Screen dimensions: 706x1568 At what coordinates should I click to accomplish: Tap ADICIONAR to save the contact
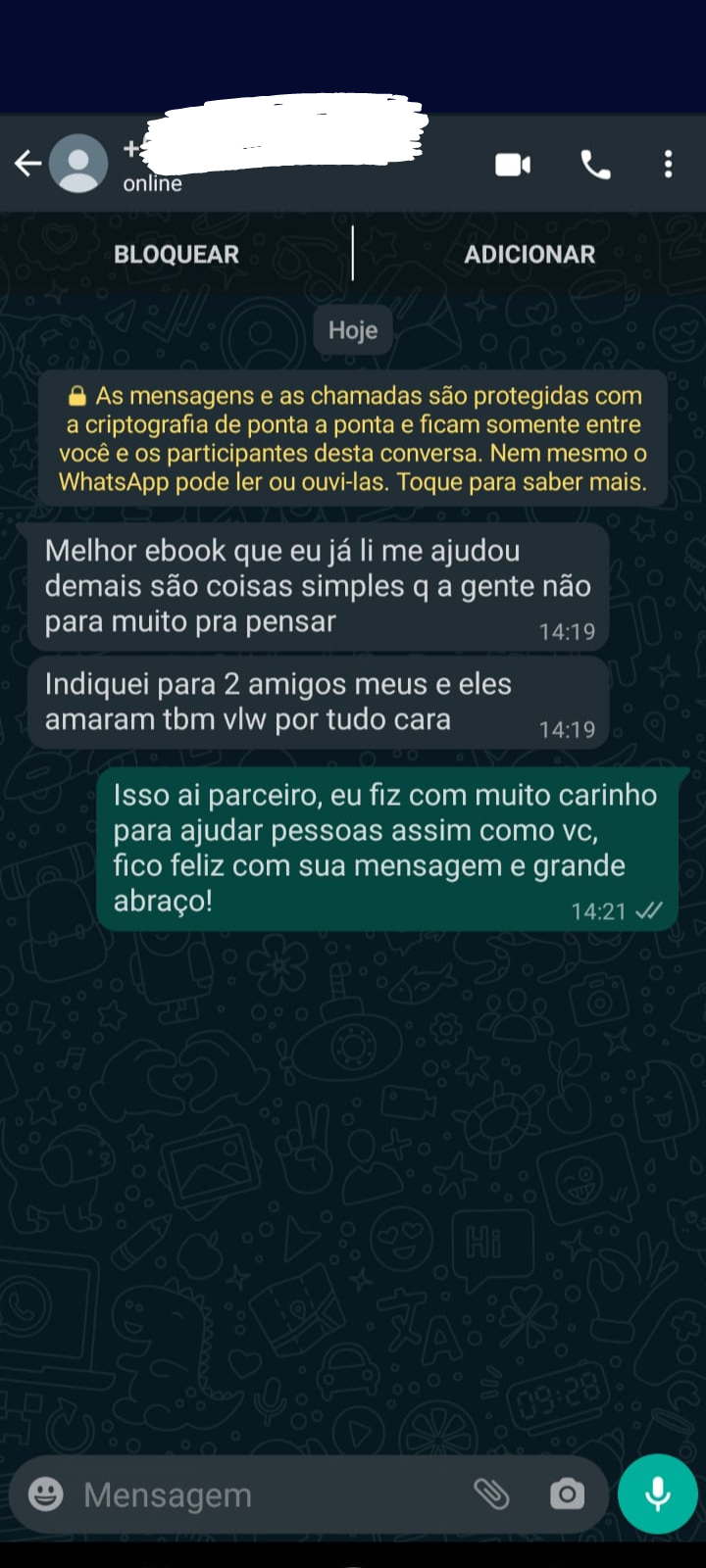[x=529, y=255]
